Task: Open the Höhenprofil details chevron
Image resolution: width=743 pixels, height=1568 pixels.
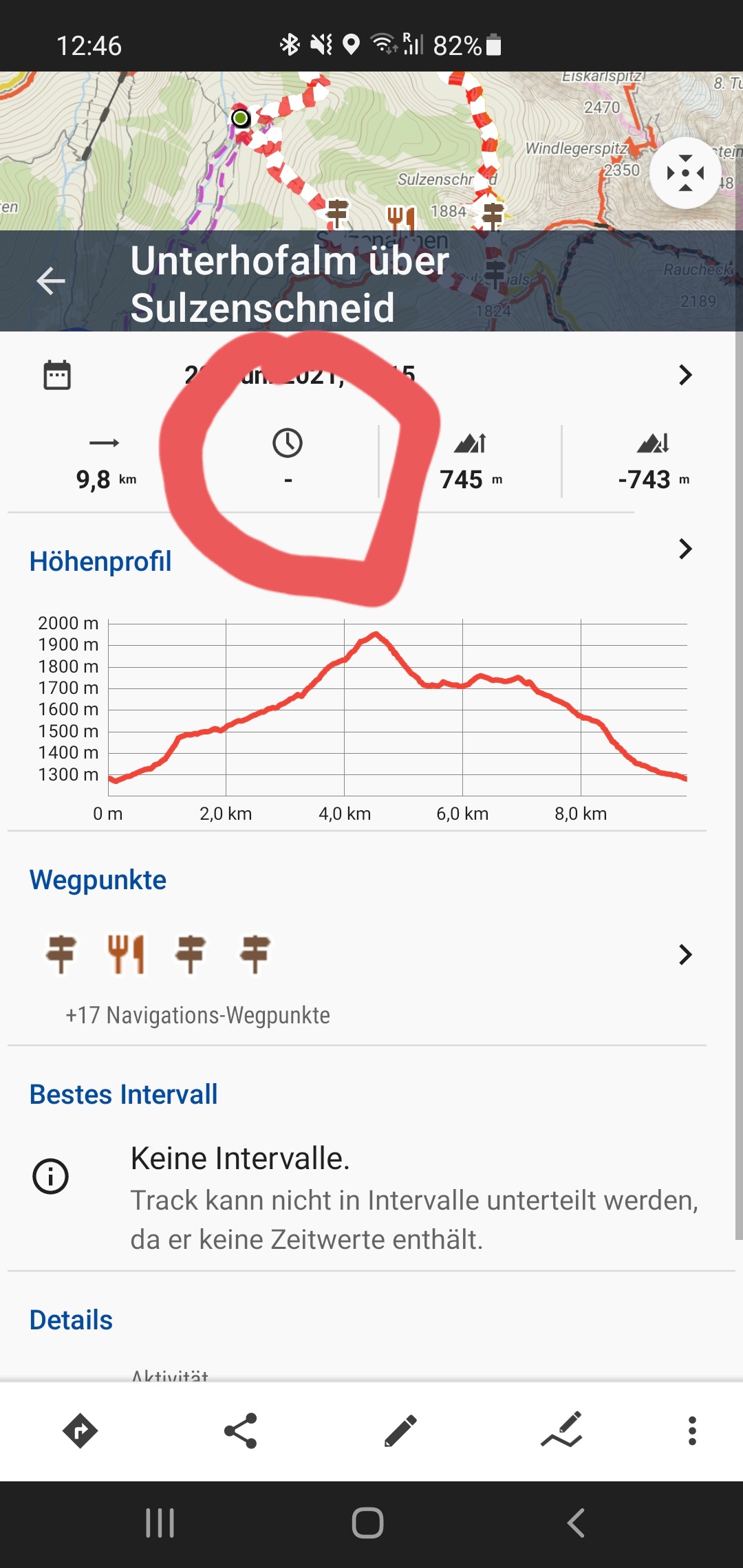Action: click(x=685, y=549)
